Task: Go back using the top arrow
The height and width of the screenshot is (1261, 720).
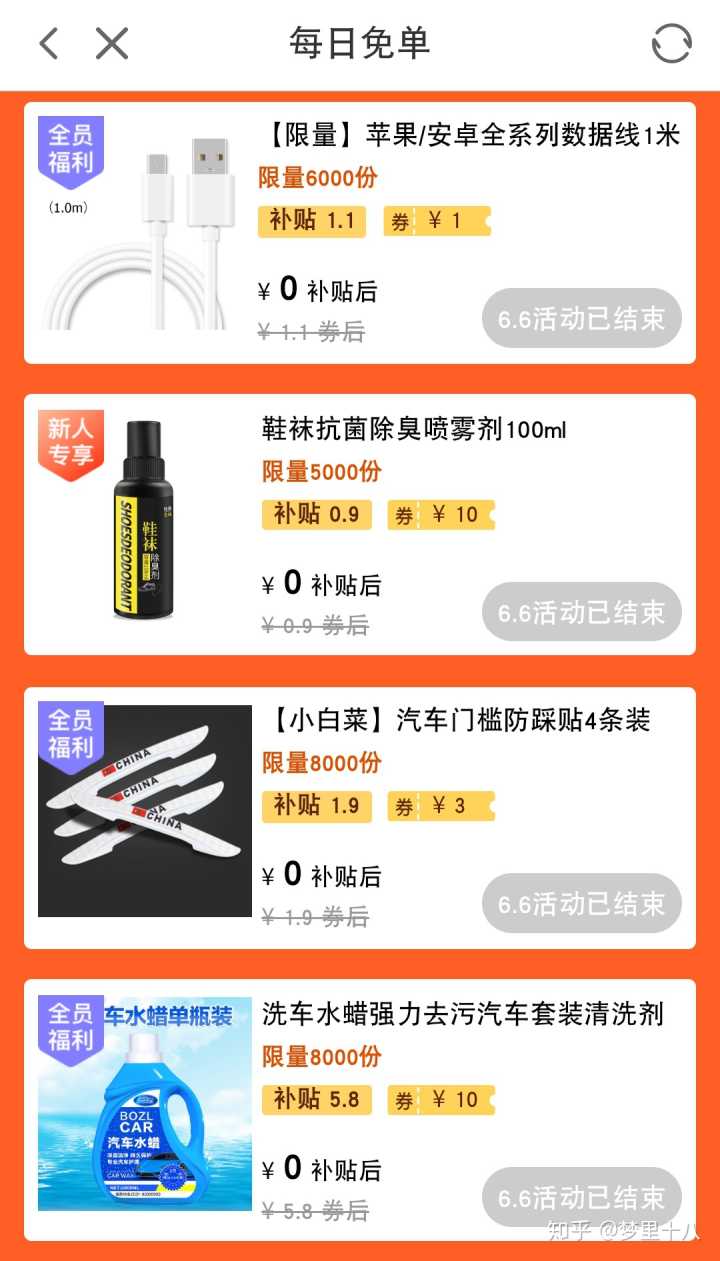Action: (x=48, y=43)
